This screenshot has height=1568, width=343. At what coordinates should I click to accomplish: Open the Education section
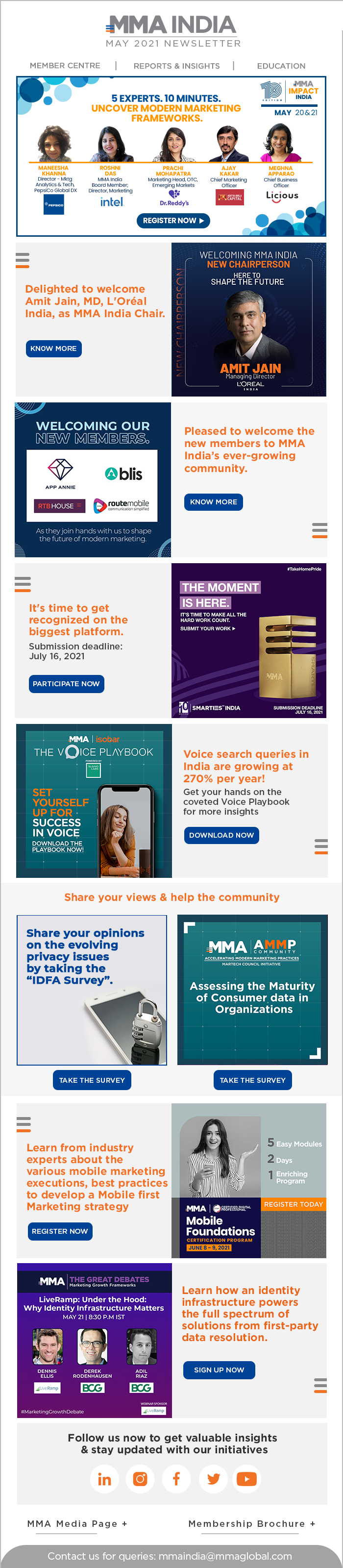(x=281, y=66)
